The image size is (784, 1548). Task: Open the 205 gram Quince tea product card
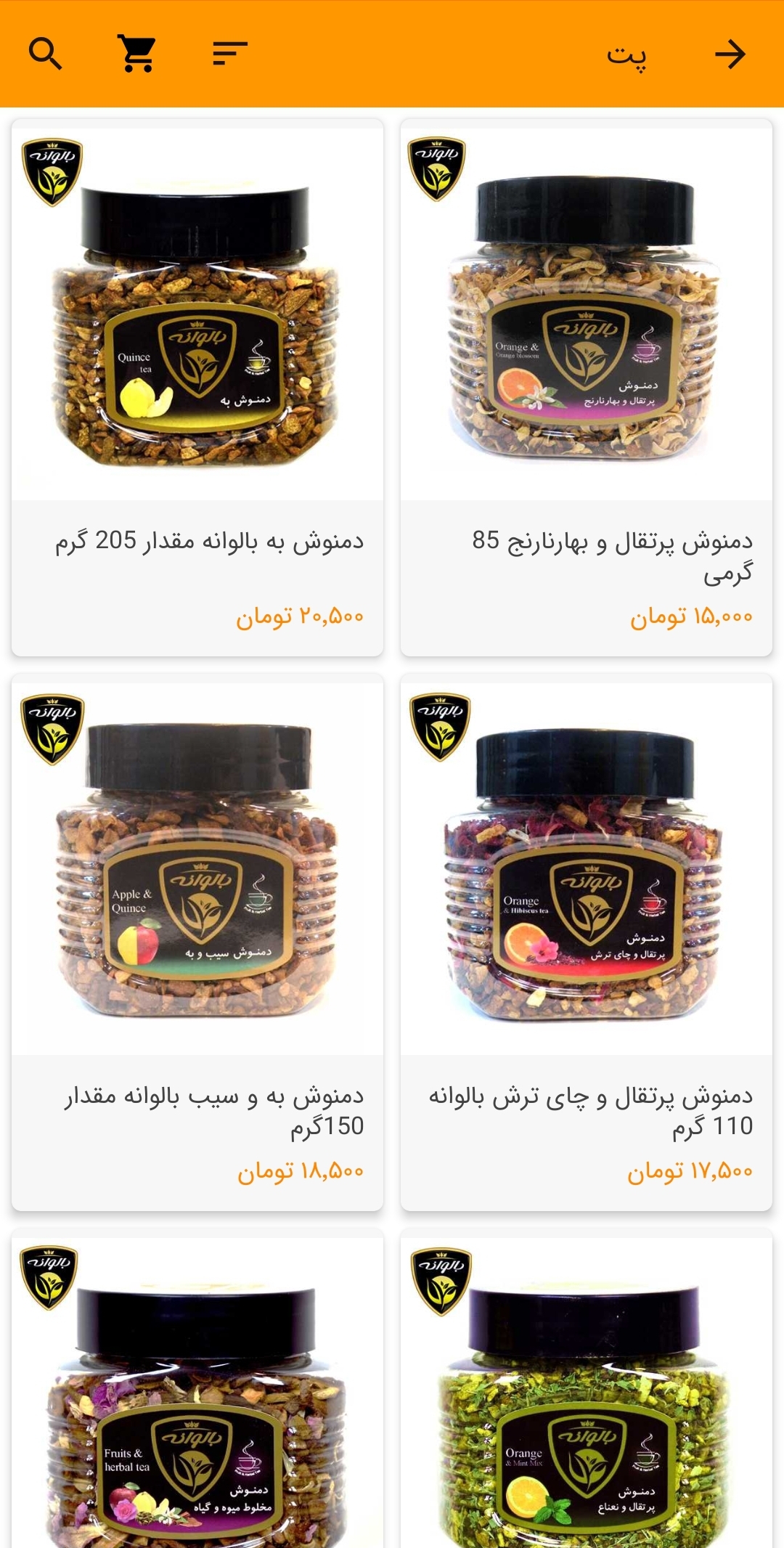click(x=197, y=388)
